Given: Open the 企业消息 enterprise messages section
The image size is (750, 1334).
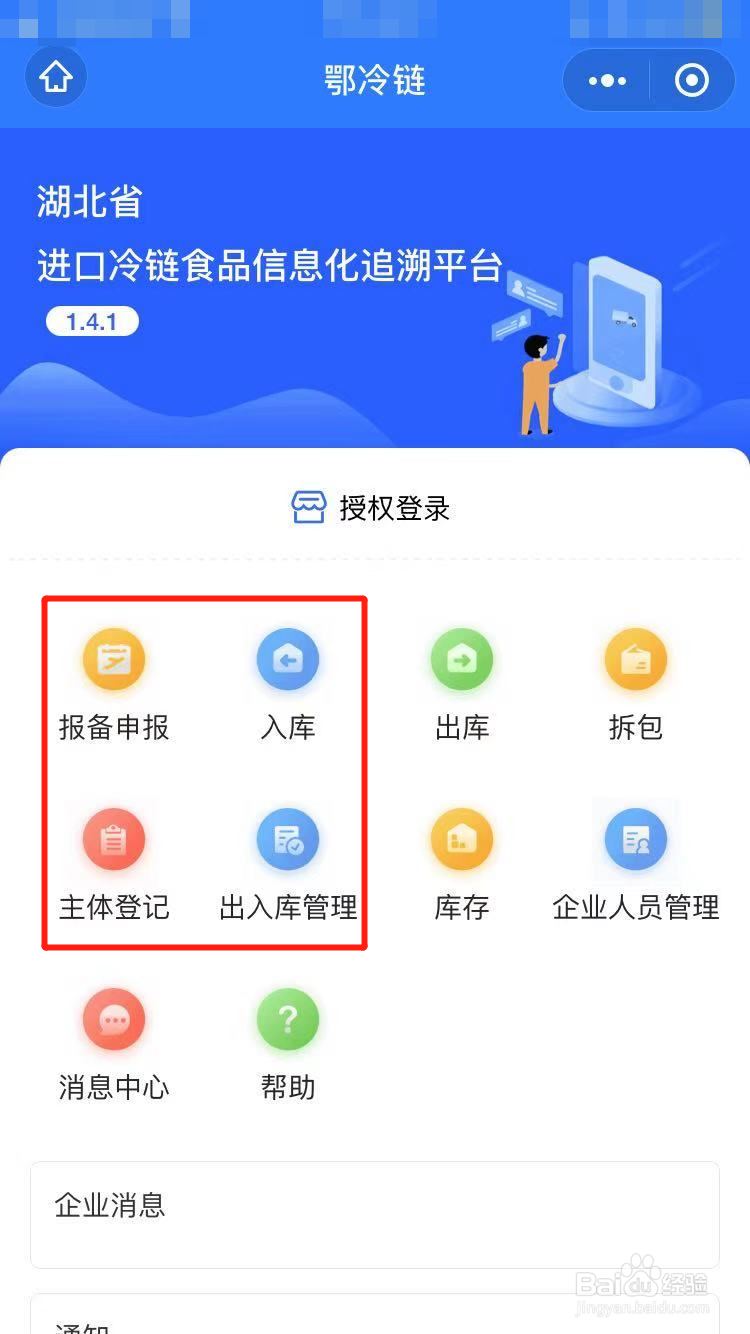Looking at the screenshot, I should (375, 1214).
